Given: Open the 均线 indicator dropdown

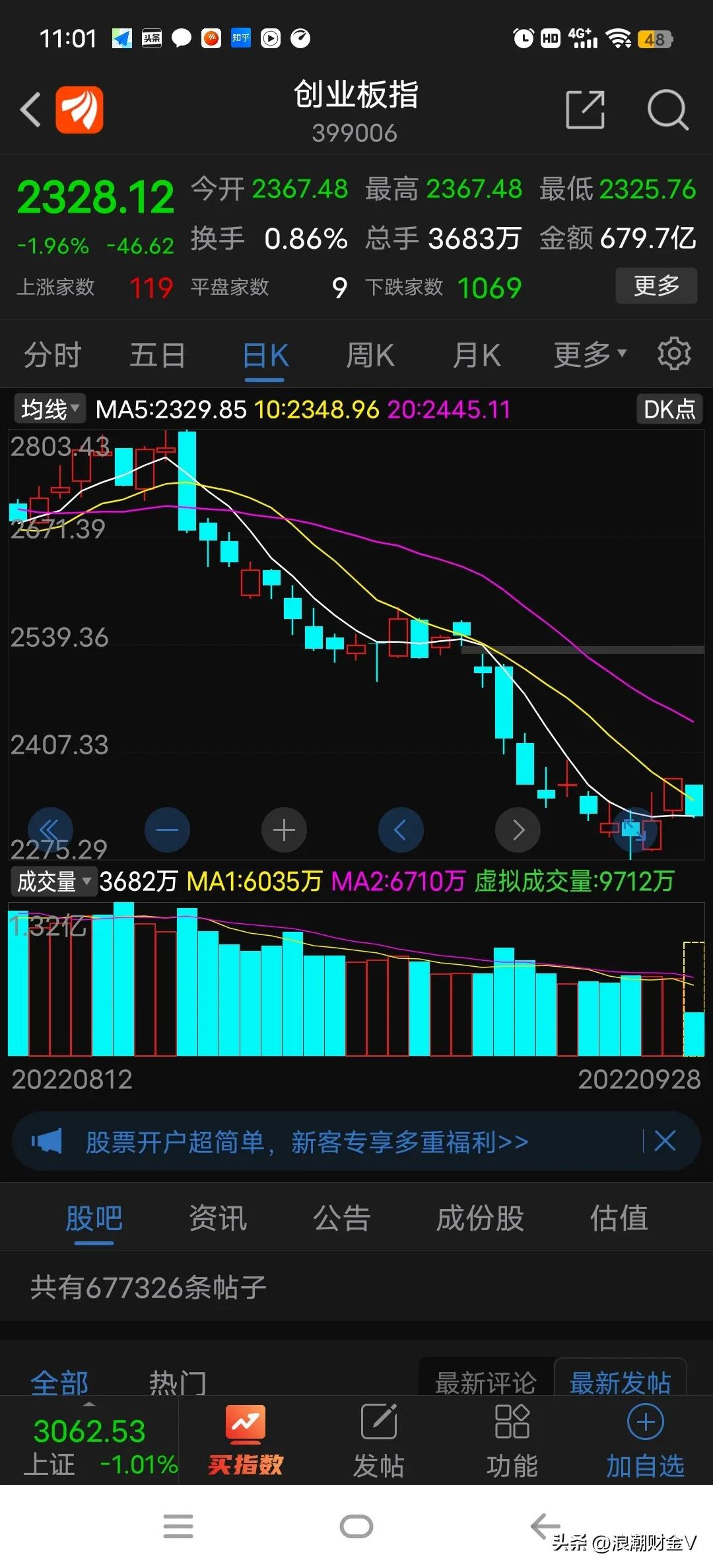Looking at the screenshot, I should (48, 409).
